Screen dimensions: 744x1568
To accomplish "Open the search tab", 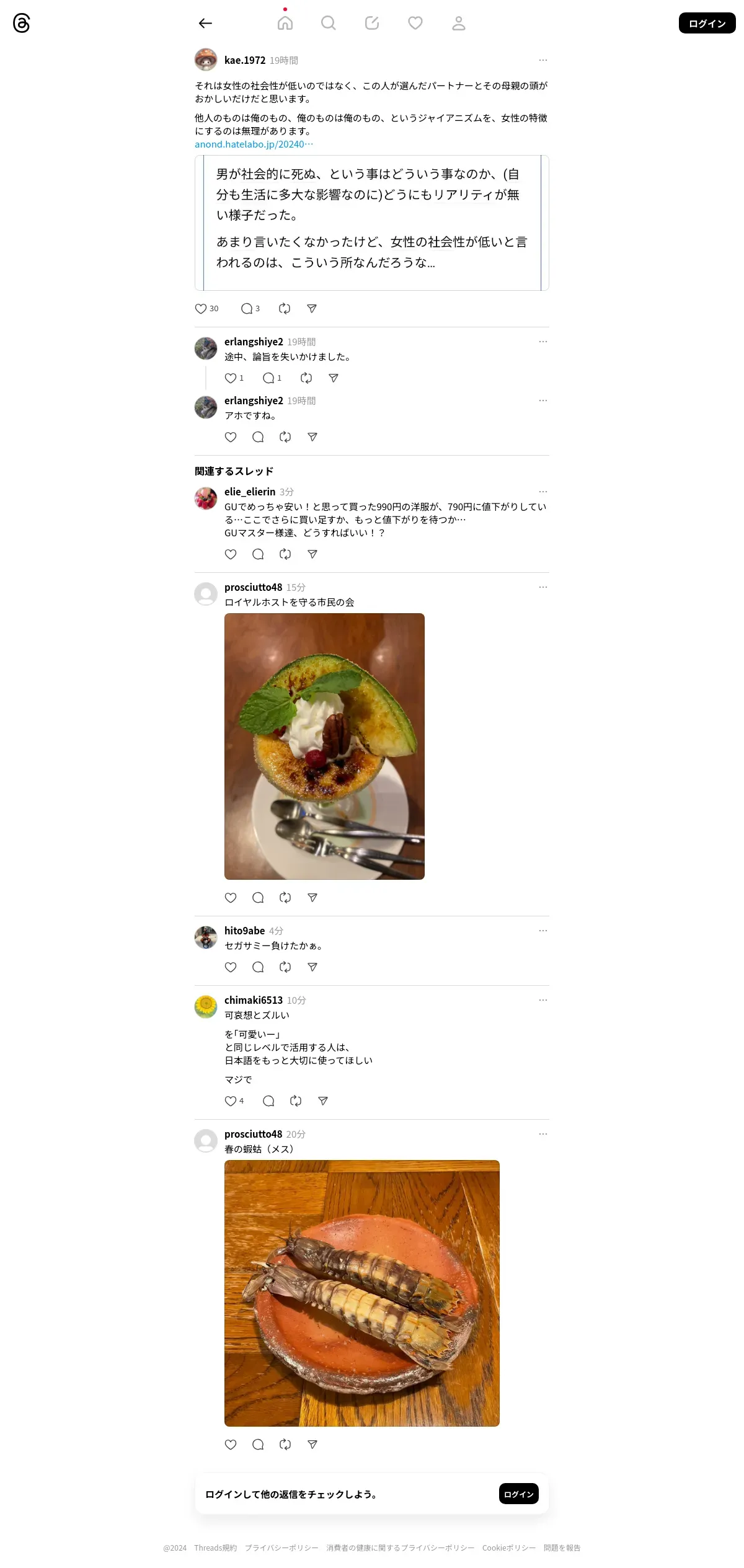I will [x=329, y=24].
